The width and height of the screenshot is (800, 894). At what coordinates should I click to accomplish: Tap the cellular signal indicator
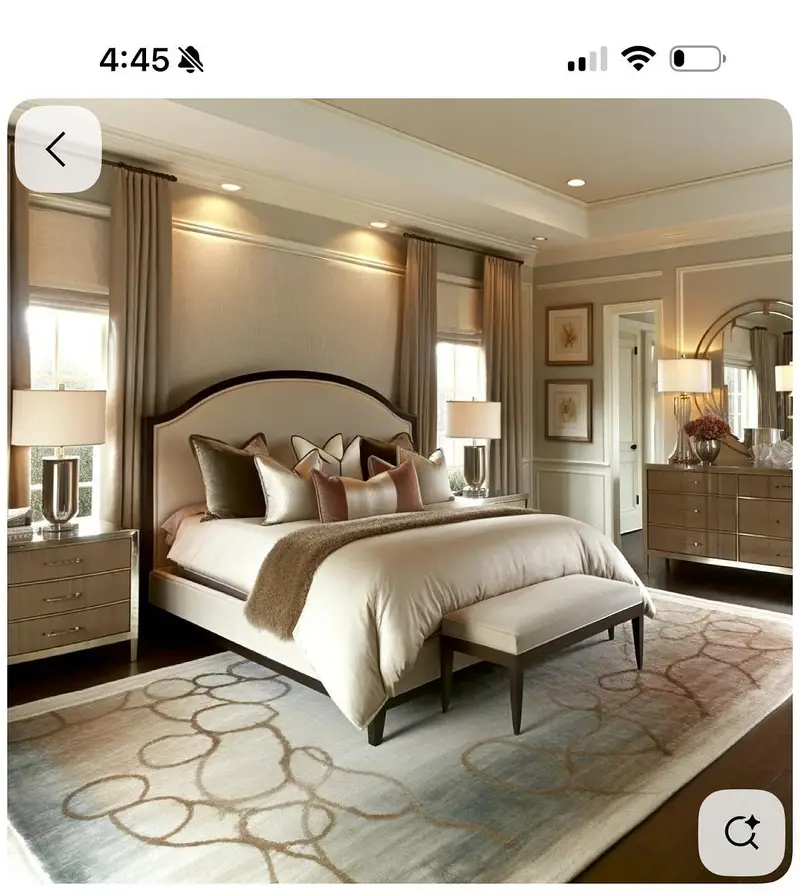(585, 58)
